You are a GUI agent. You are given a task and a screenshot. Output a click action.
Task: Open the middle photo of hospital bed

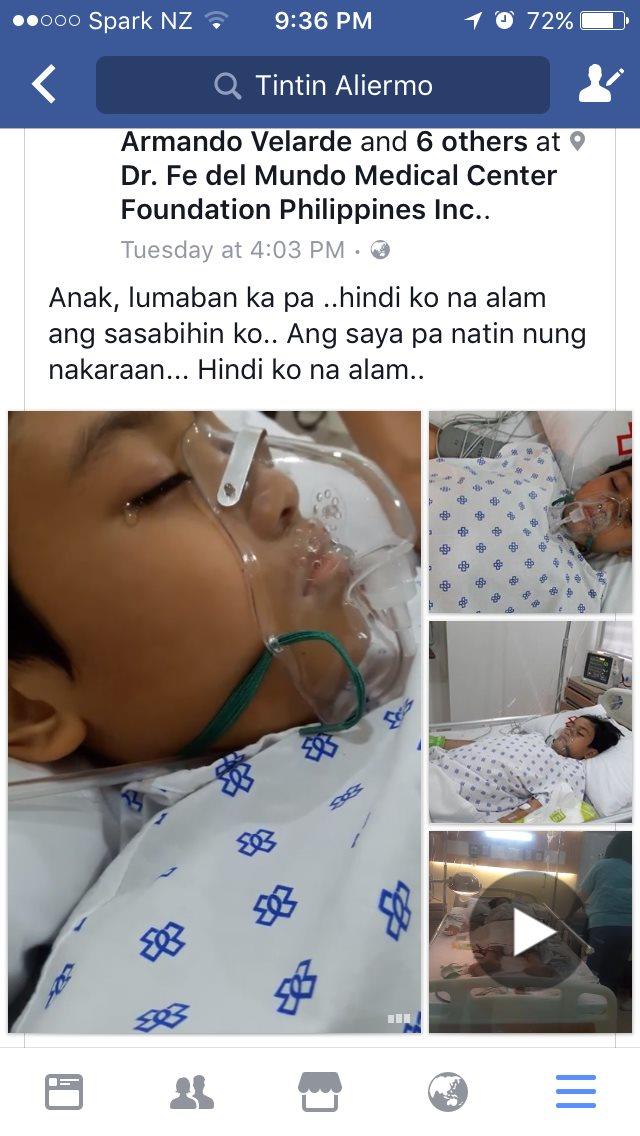[x=530, y=721]
